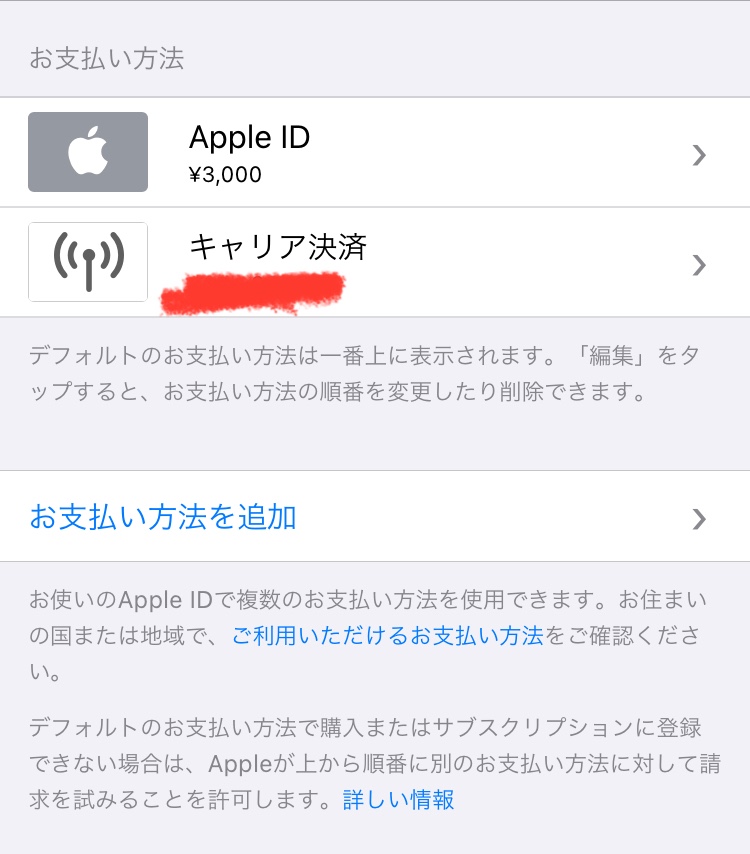This screenshot has width=750, height=854.
Task: Open the Apple ID ¥3,000 payment method
Action: point(374,153)
